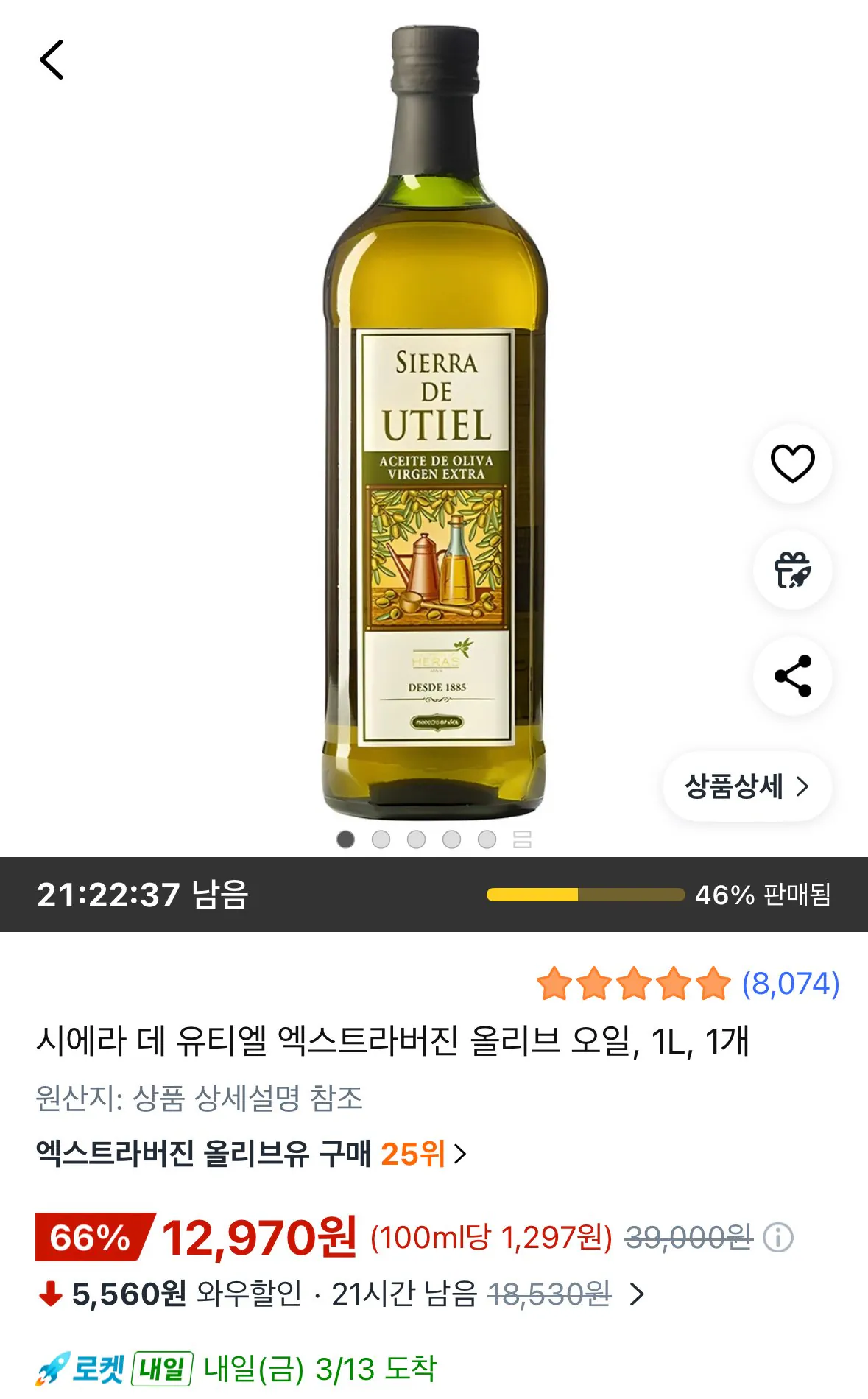View 엑스트라버진 올리브유 구매 25위 ranking

click(x=250, y=1154)
